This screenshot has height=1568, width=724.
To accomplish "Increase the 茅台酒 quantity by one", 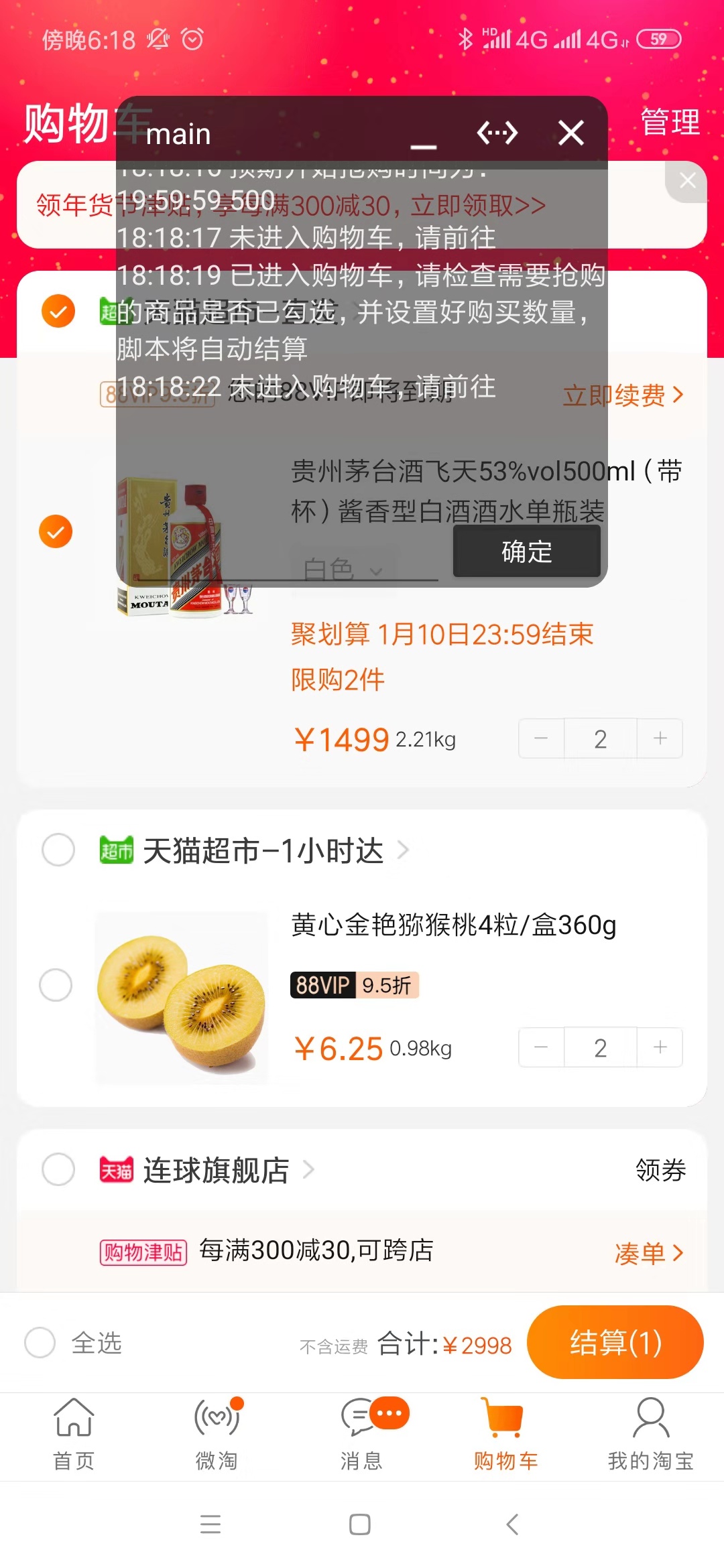I will (660, 738).
